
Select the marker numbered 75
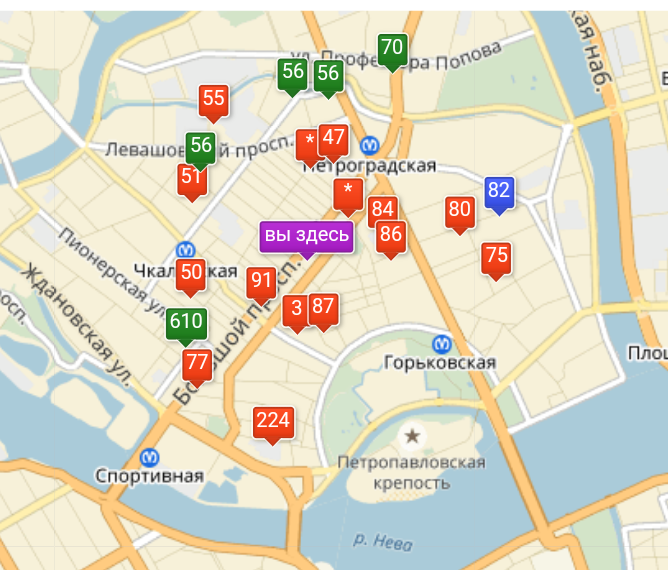[496, 256]
